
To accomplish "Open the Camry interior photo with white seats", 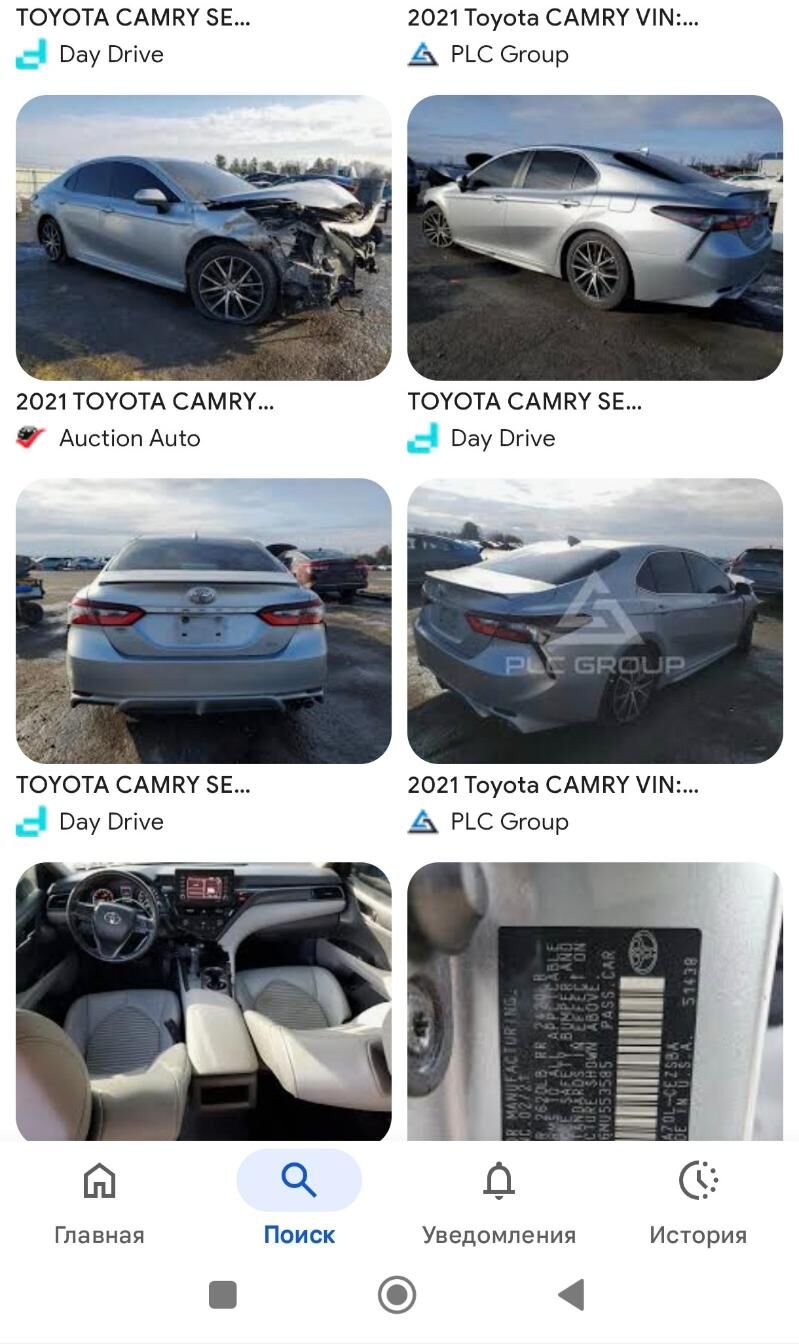I will [203, 1000].
